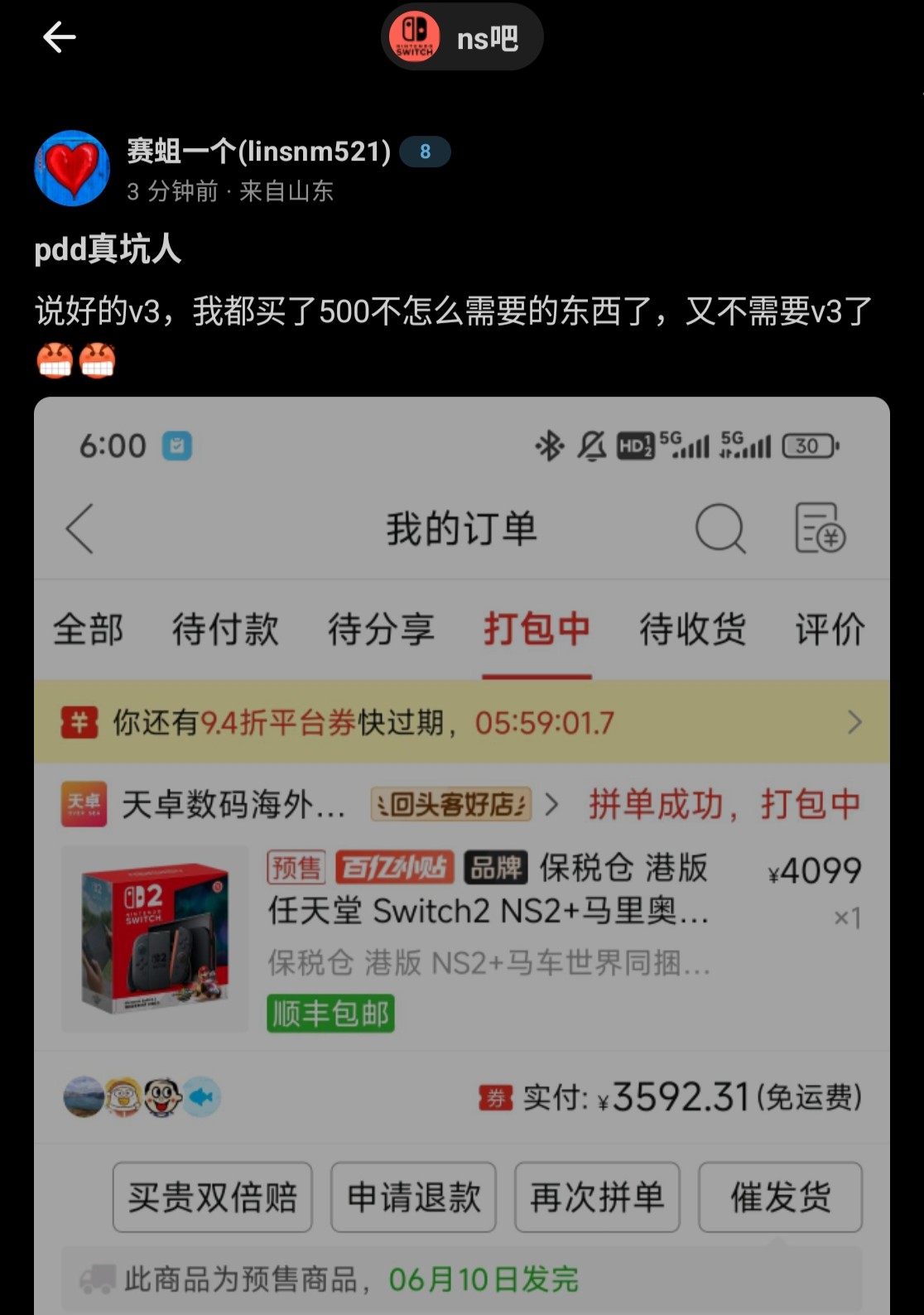Click the Switch2 product box thumbnail
924x1315 pixels.
154,940
